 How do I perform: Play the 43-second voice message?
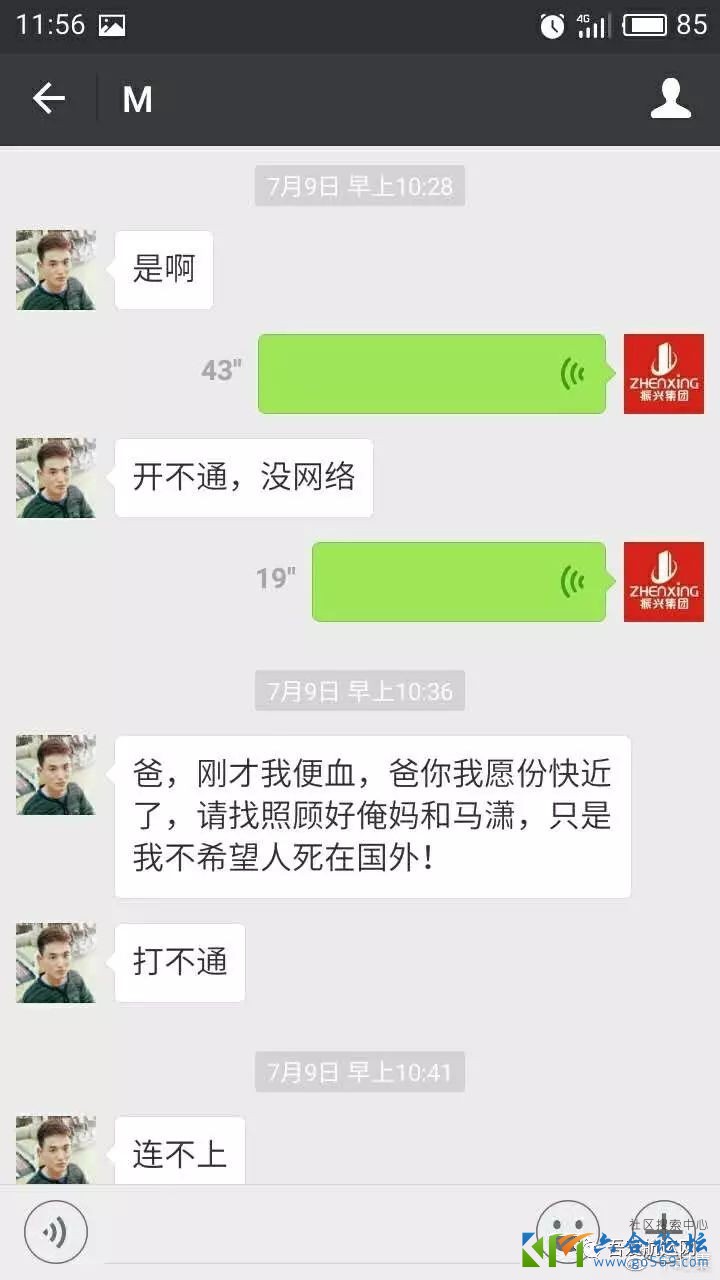432,373
